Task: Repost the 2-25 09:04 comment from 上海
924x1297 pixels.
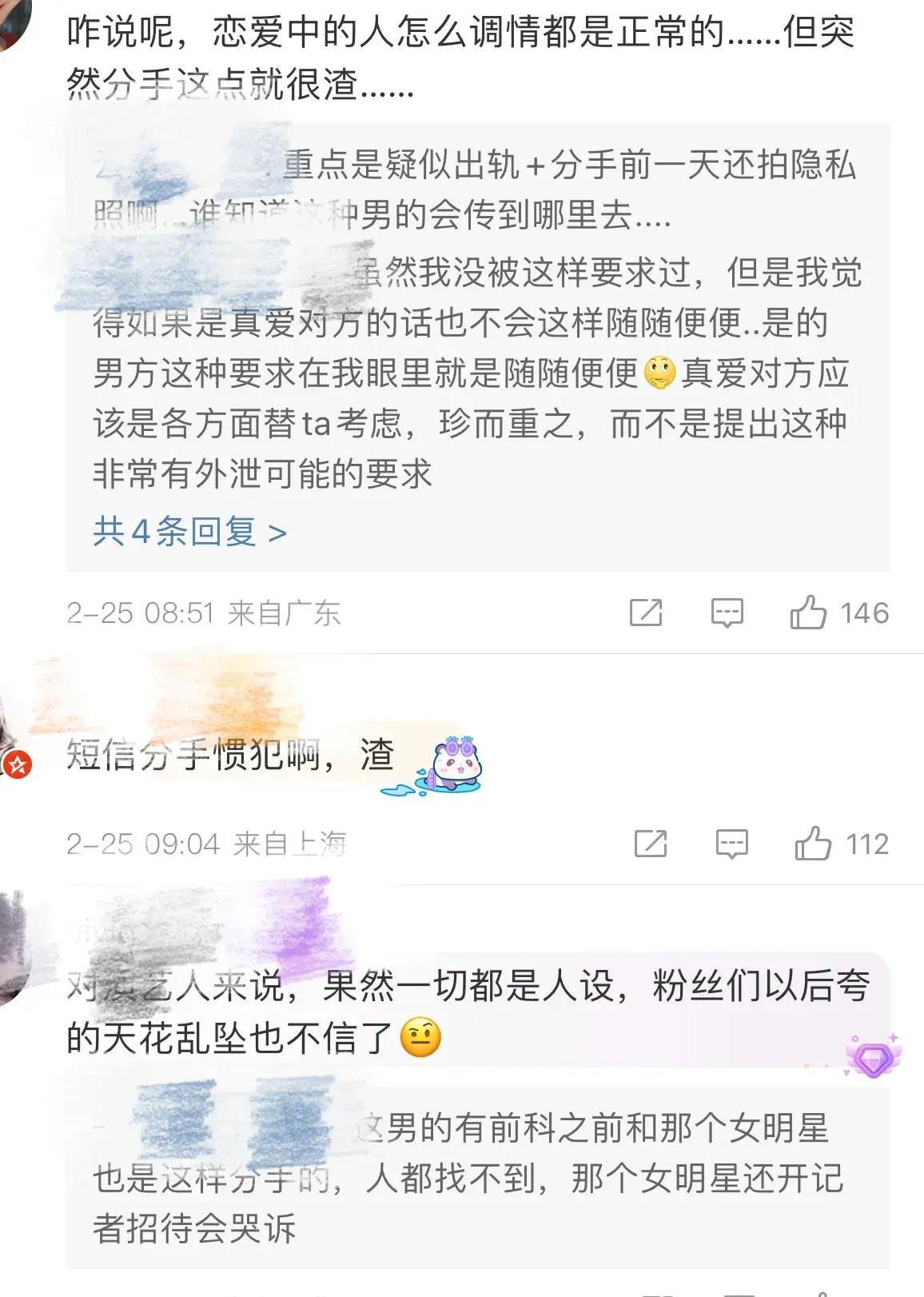Action: (651, 844)
